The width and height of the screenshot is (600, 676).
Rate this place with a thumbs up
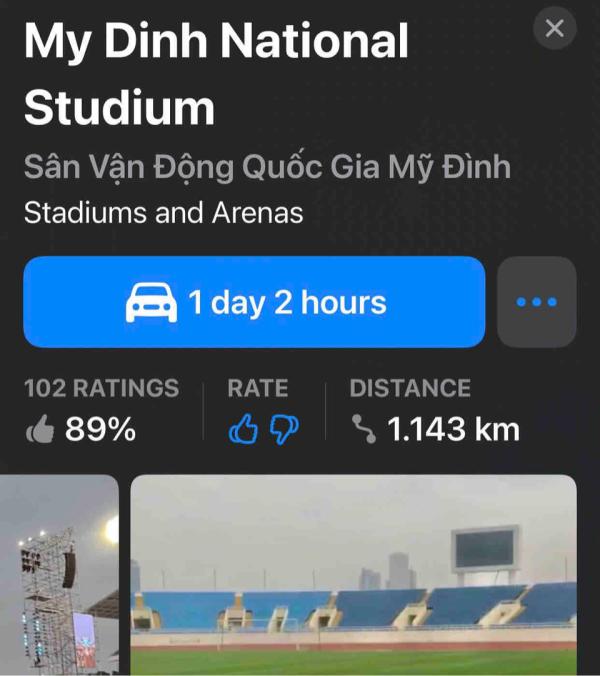[x=243, y=430]
